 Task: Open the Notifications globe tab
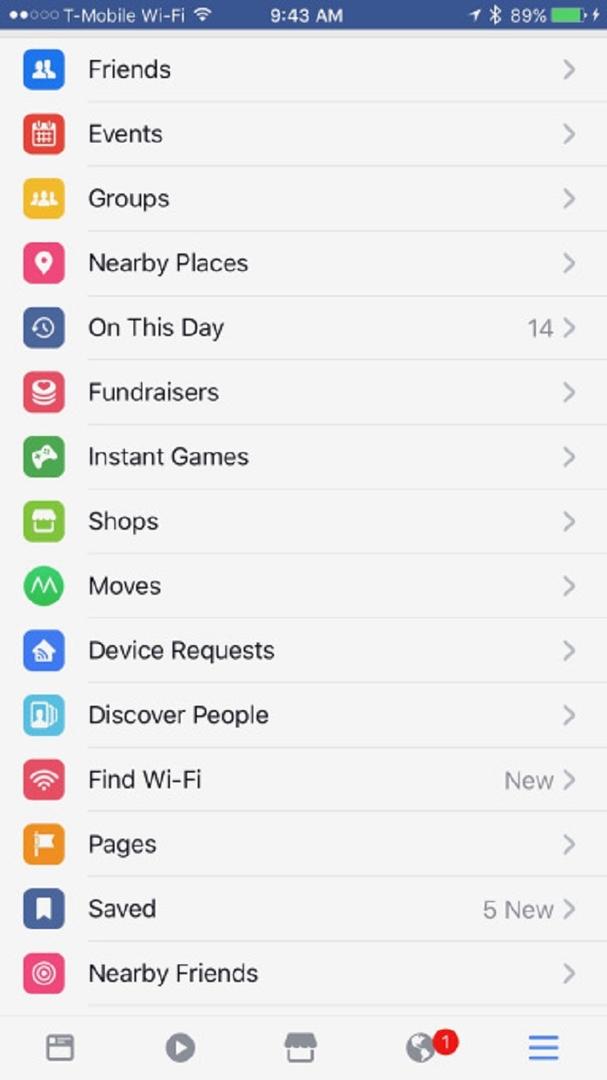click(x=422, y=1047)
